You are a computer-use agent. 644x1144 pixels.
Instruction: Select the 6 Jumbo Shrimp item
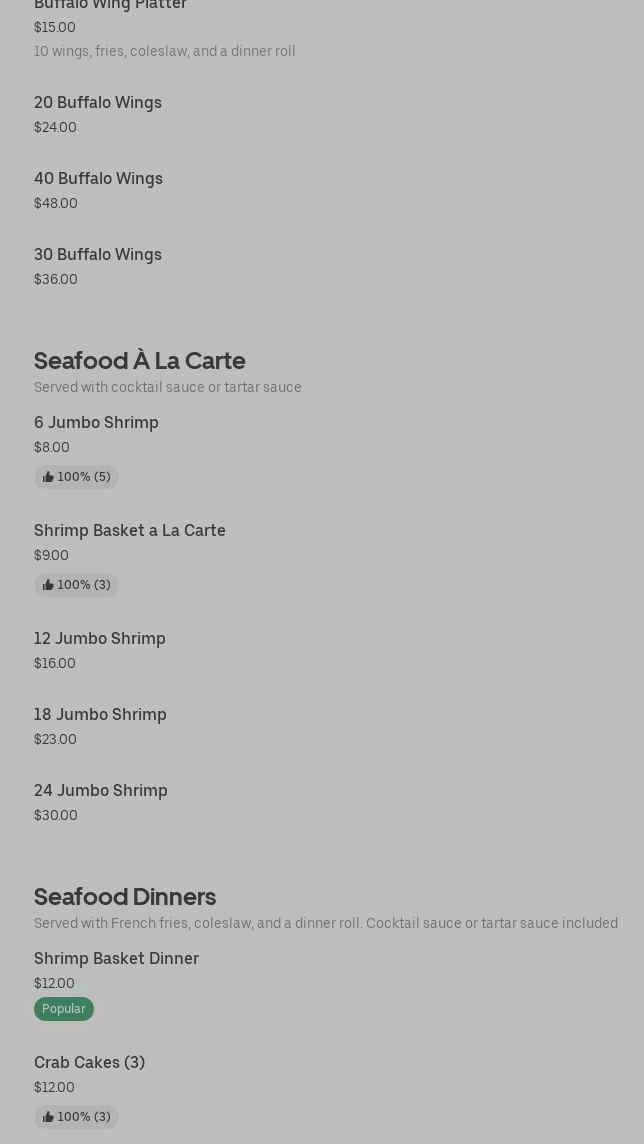click(96, 423)
